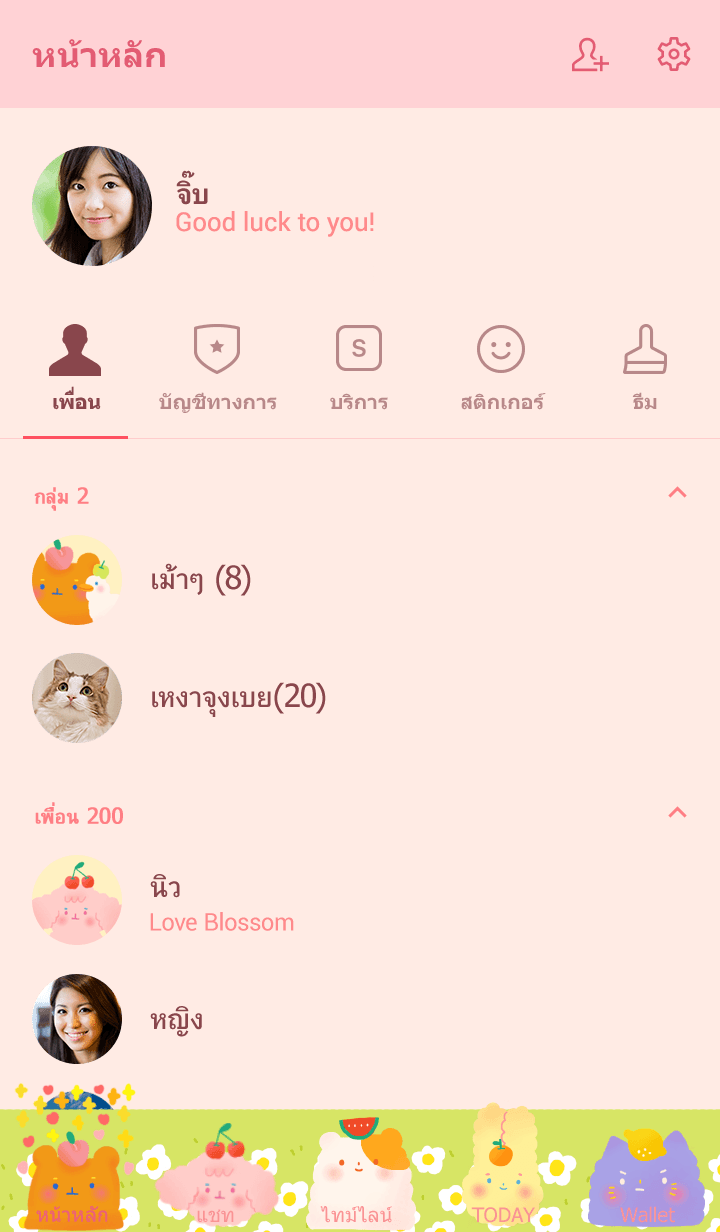720x1232 pixels.
Task: Switch to the TODAY bottom tab
Action: 502,1180
